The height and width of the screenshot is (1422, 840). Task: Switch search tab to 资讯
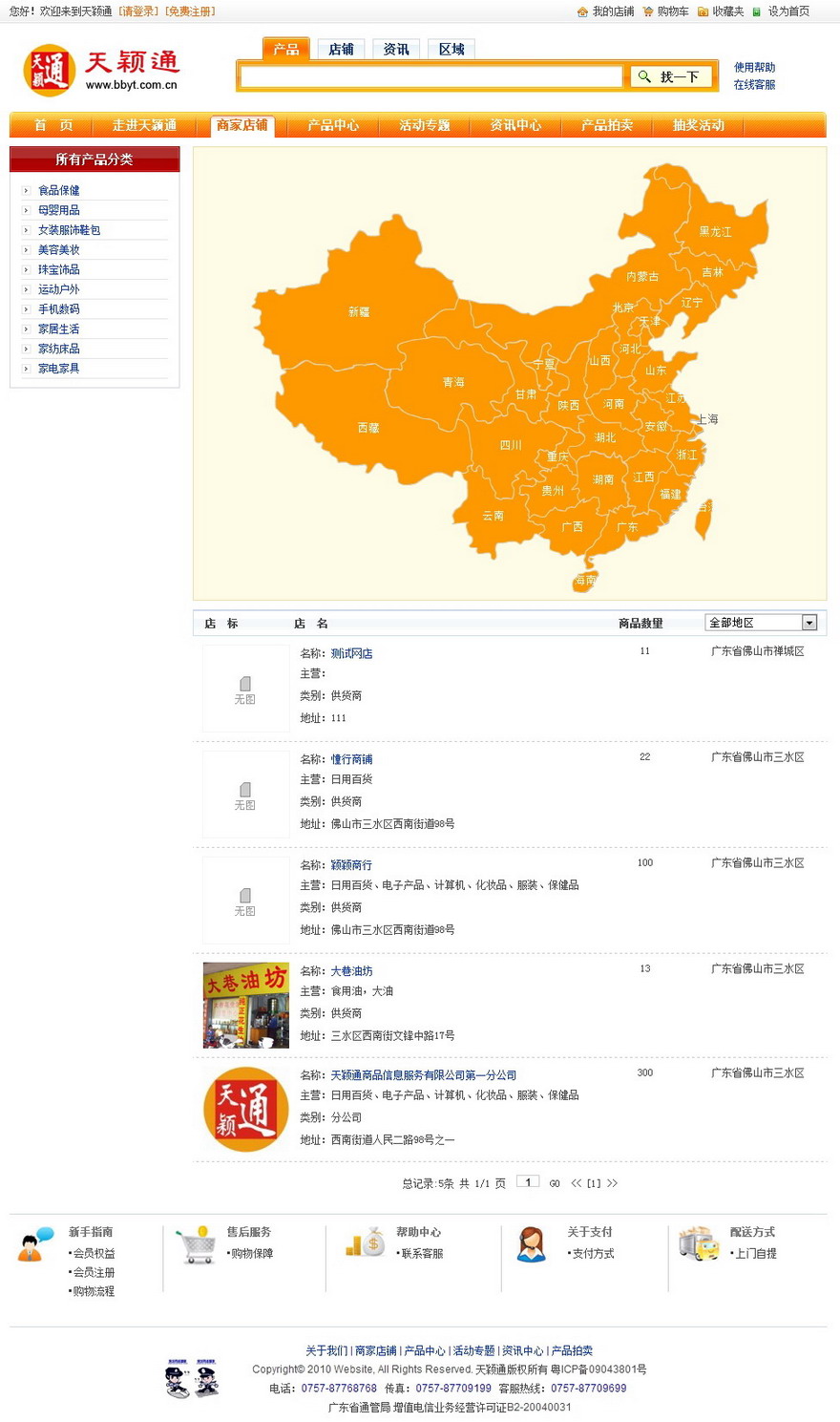pyautogui.click(x=396, y=50)
